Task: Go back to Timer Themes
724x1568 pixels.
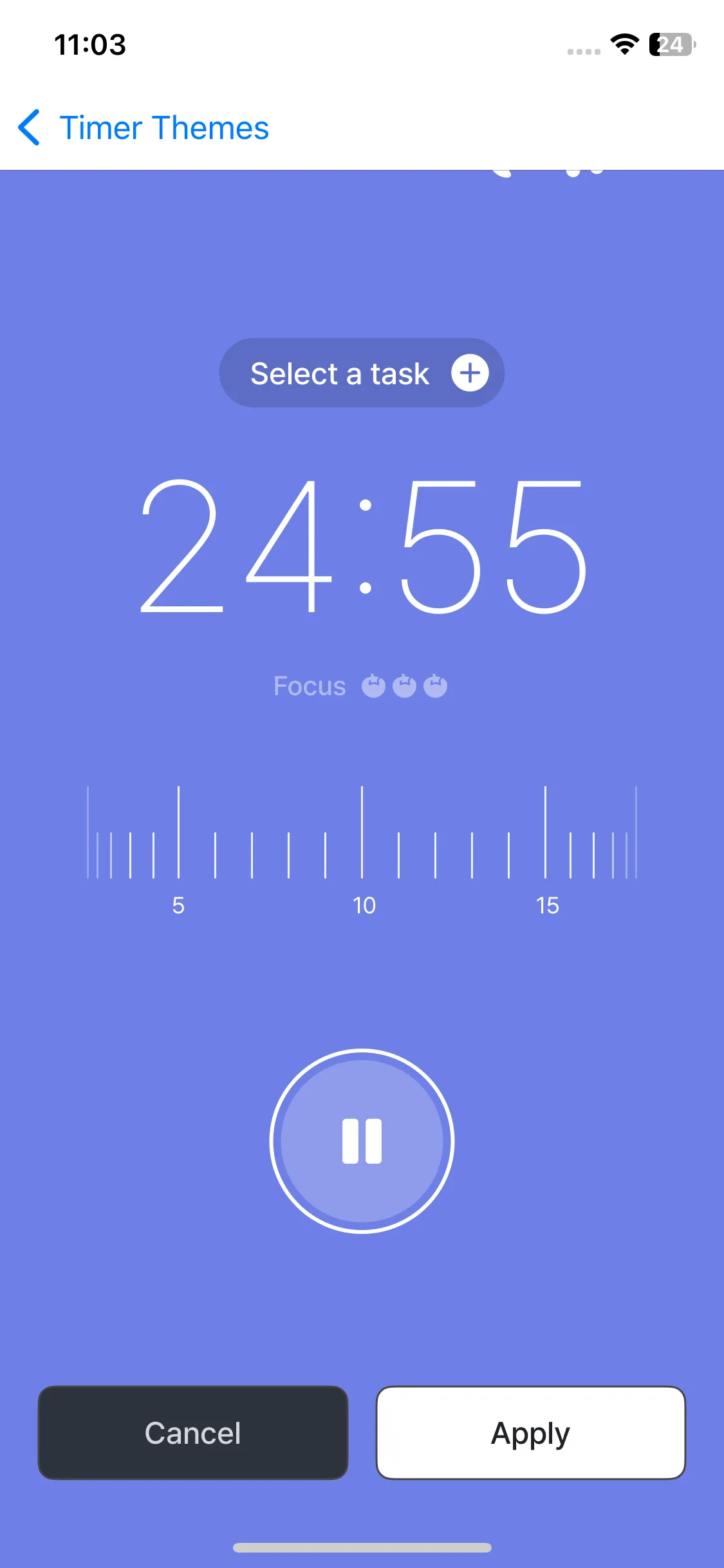Action: 143,127
